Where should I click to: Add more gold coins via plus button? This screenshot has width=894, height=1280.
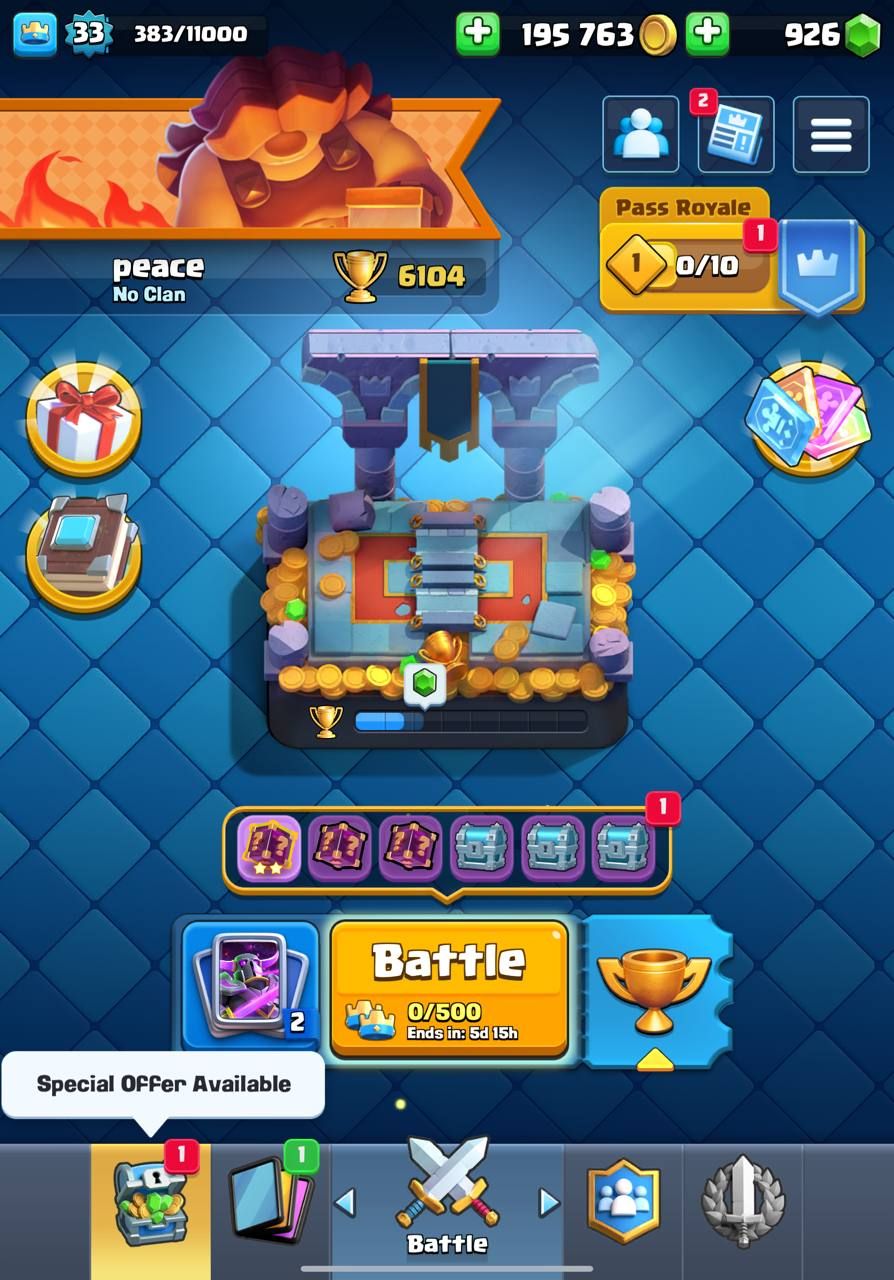[x=478, y=34]
